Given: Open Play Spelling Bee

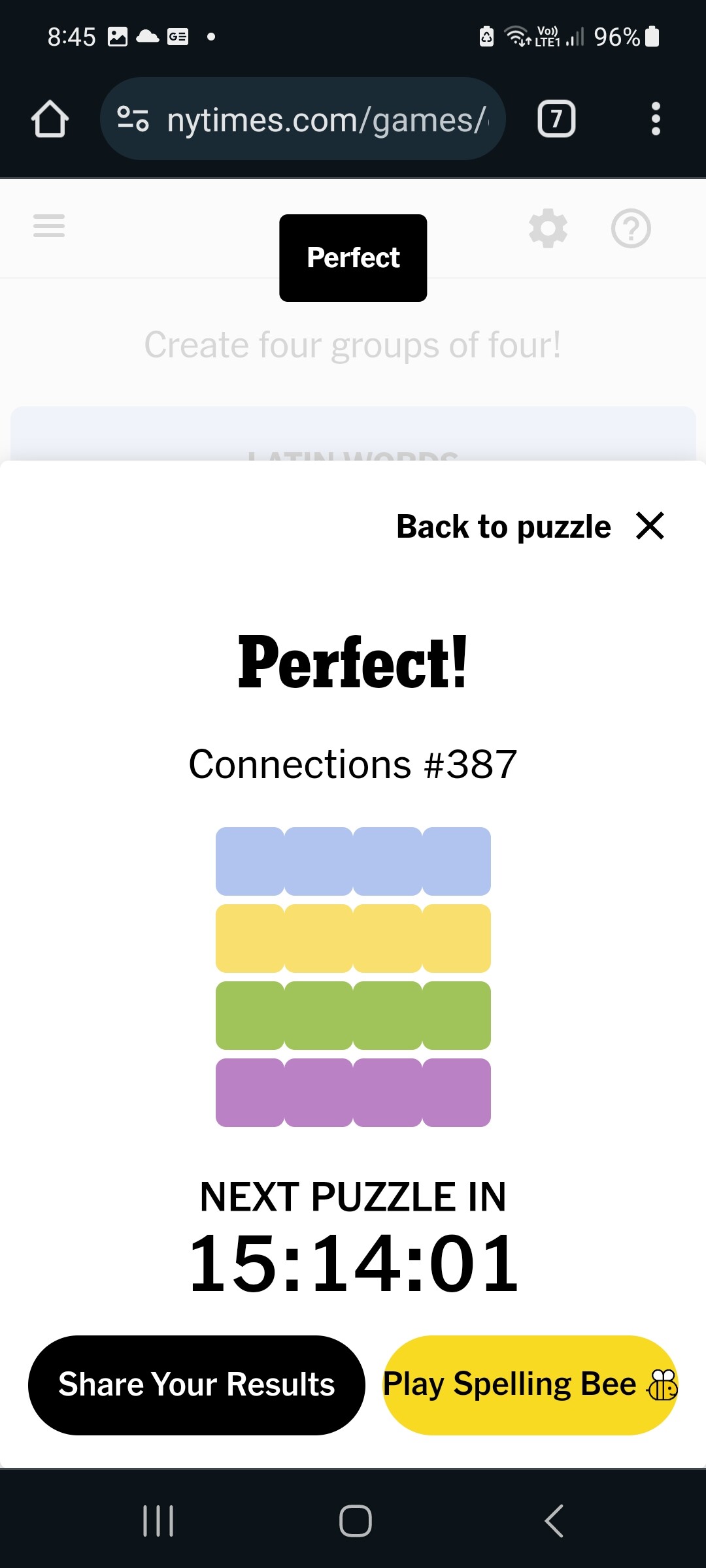Looking at the screenshot, I should pyautogui.click(x=530, y=1385).
